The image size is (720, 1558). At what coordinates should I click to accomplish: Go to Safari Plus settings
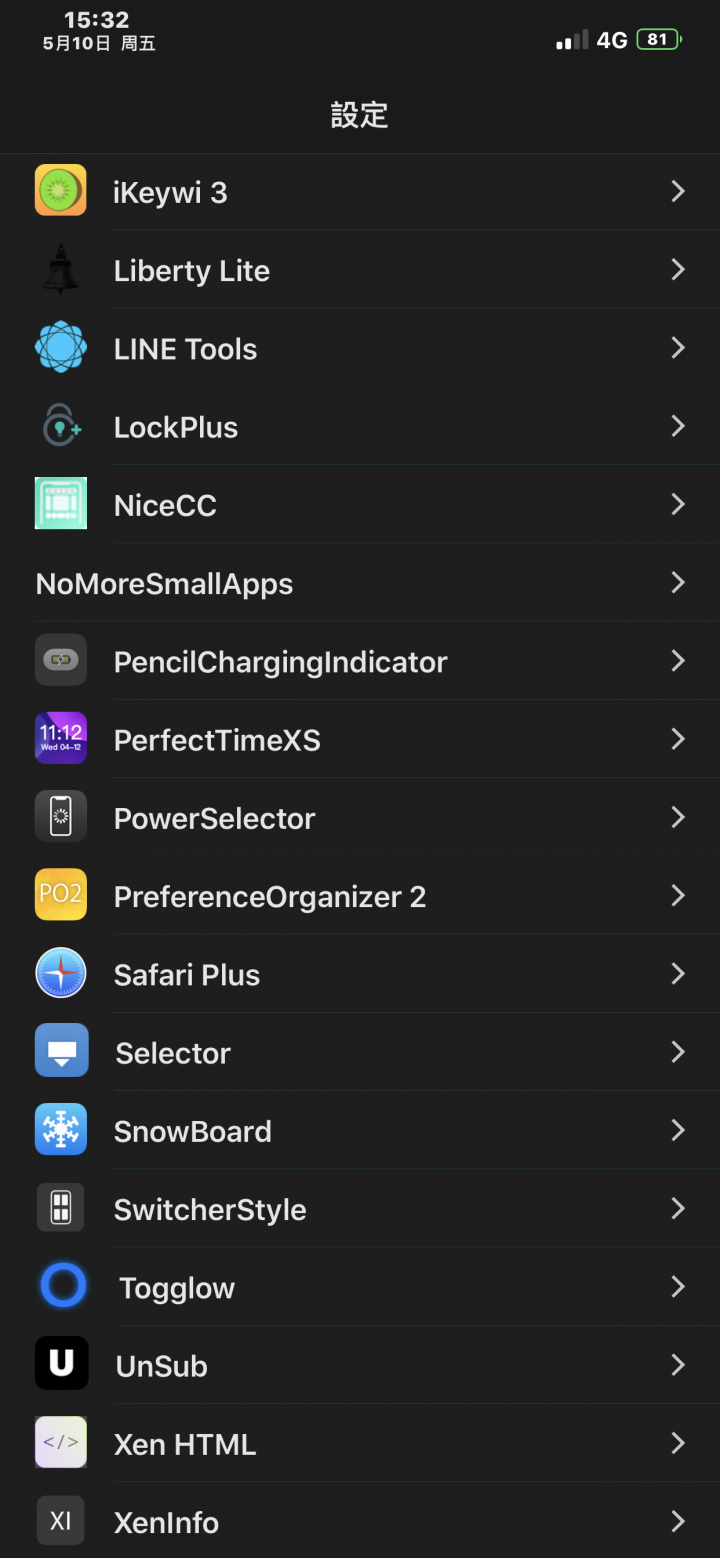[360, 974]
